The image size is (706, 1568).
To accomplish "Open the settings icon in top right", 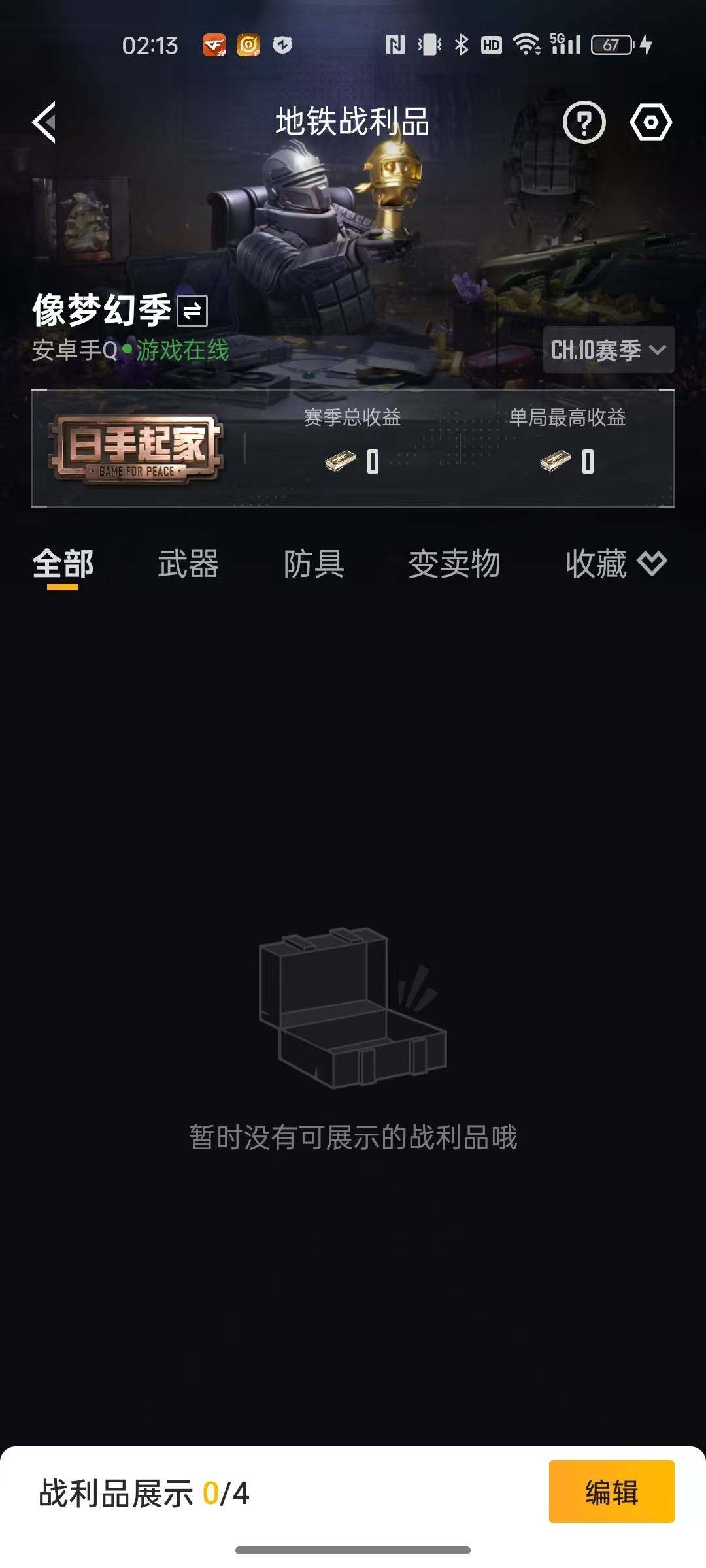I will pos(649,122).
